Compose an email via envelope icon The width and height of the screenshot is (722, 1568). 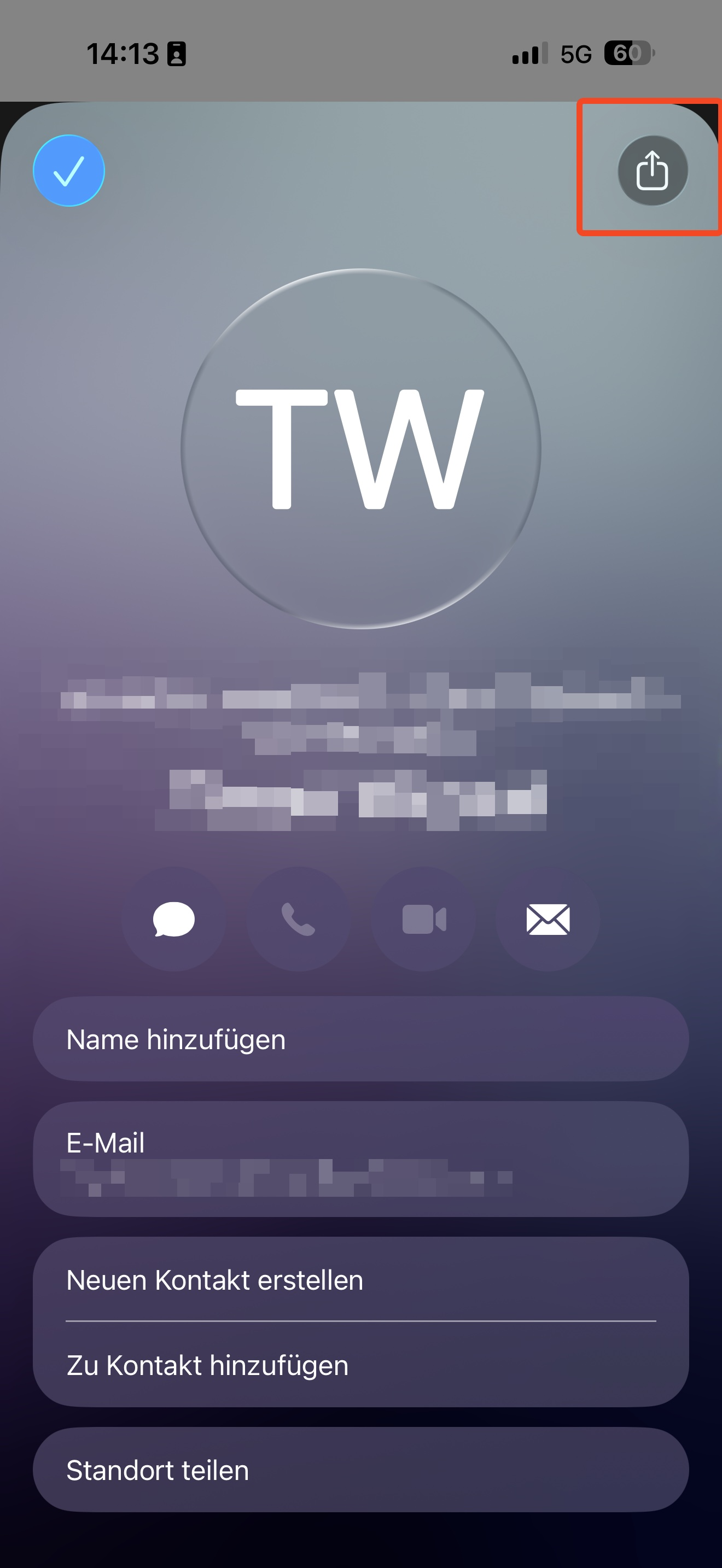pos(548,919)
